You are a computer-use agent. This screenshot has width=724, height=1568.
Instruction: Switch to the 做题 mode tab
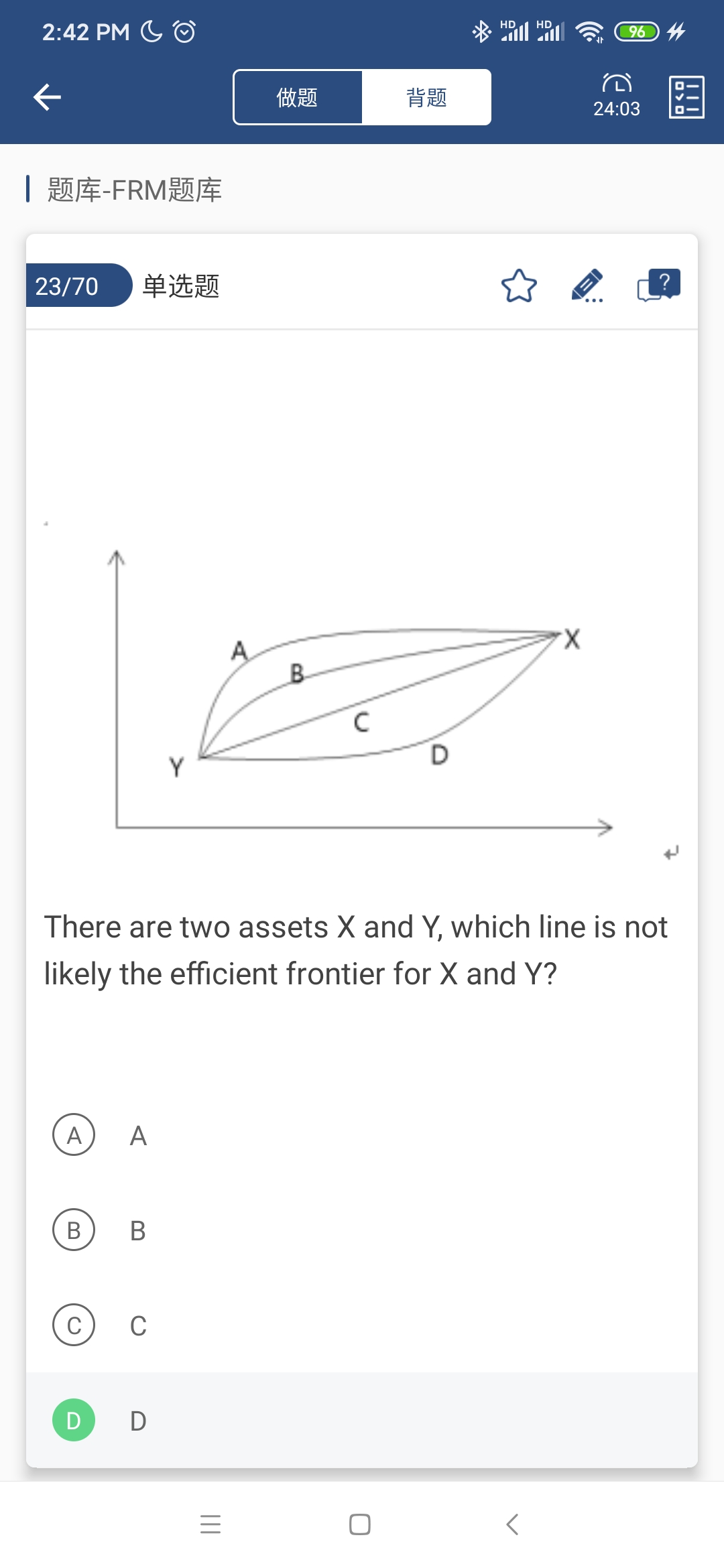(x=298, y=98)
